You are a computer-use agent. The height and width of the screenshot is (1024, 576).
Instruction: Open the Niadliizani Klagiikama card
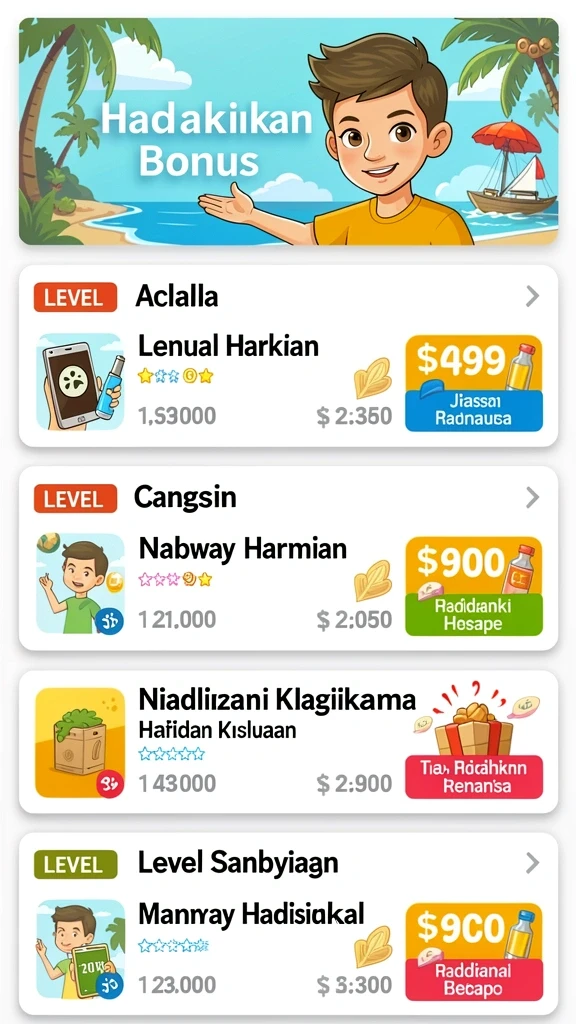coord(288,742)
